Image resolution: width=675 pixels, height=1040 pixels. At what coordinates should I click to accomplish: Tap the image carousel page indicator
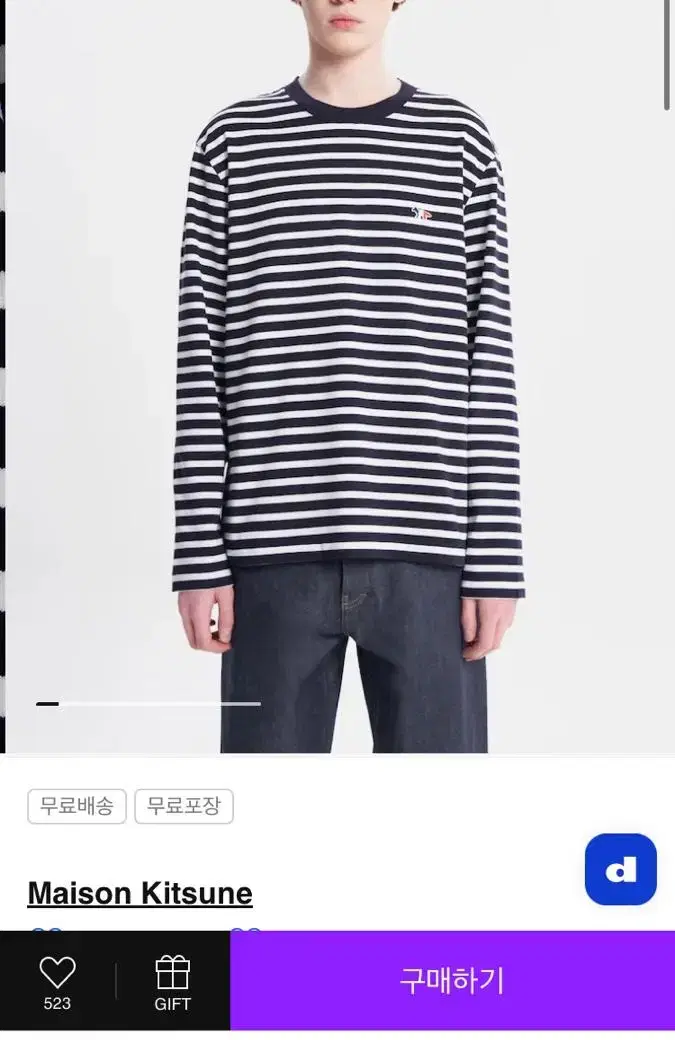(148, 704)
